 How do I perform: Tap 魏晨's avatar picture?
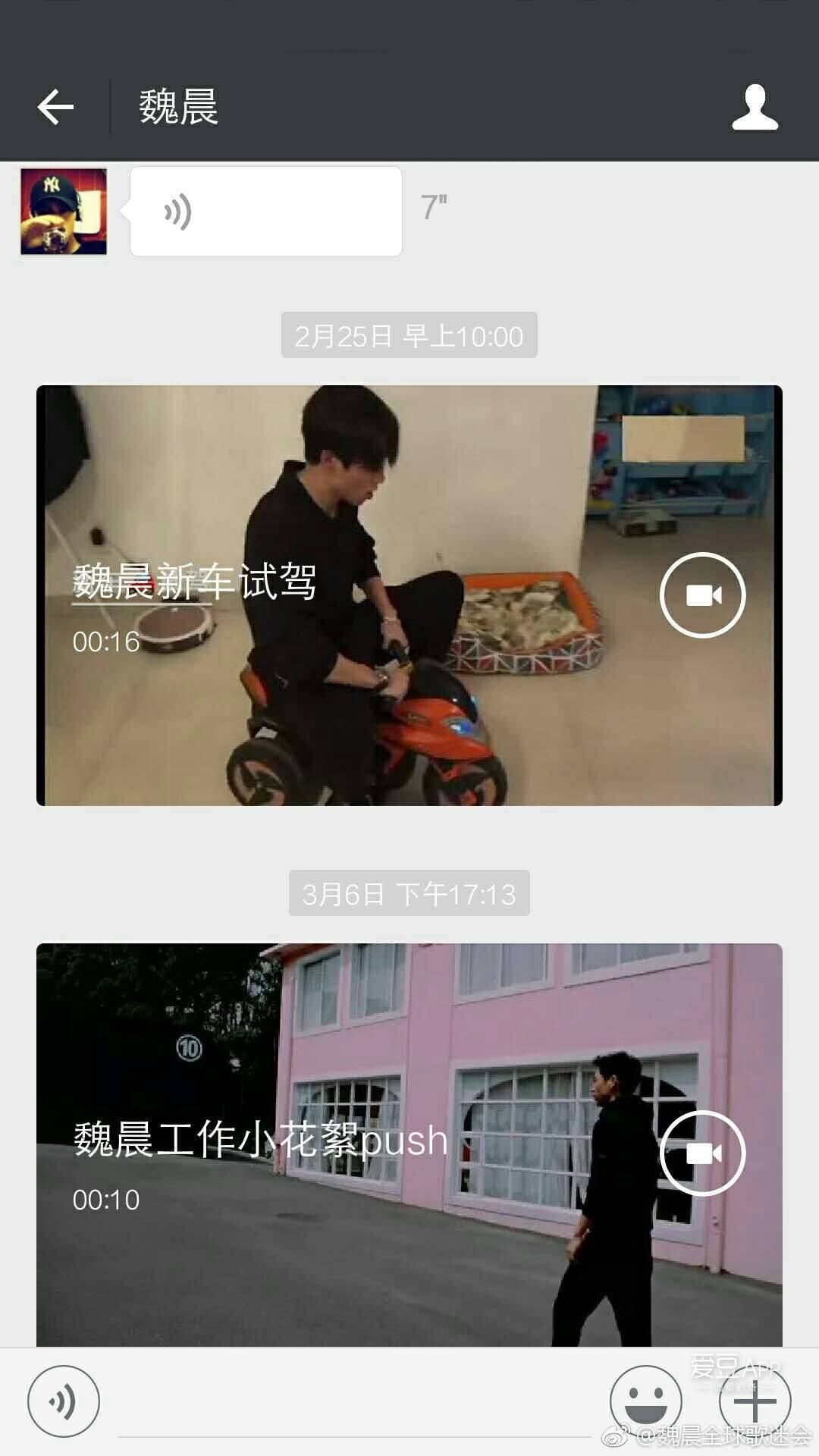coord(64,212)
